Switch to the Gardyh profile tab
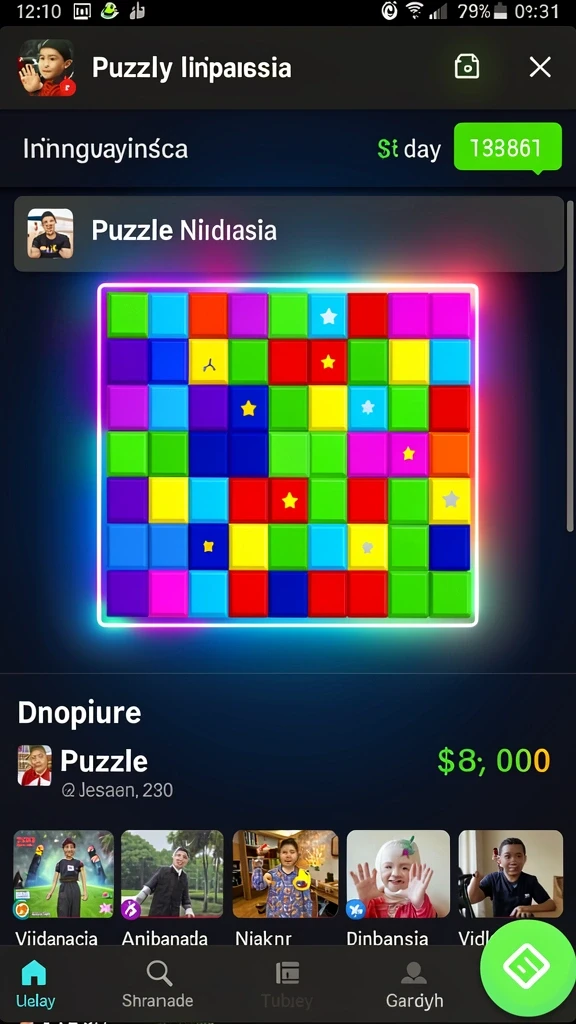This screenshot has height=1024, width=576. click(414, 984)
